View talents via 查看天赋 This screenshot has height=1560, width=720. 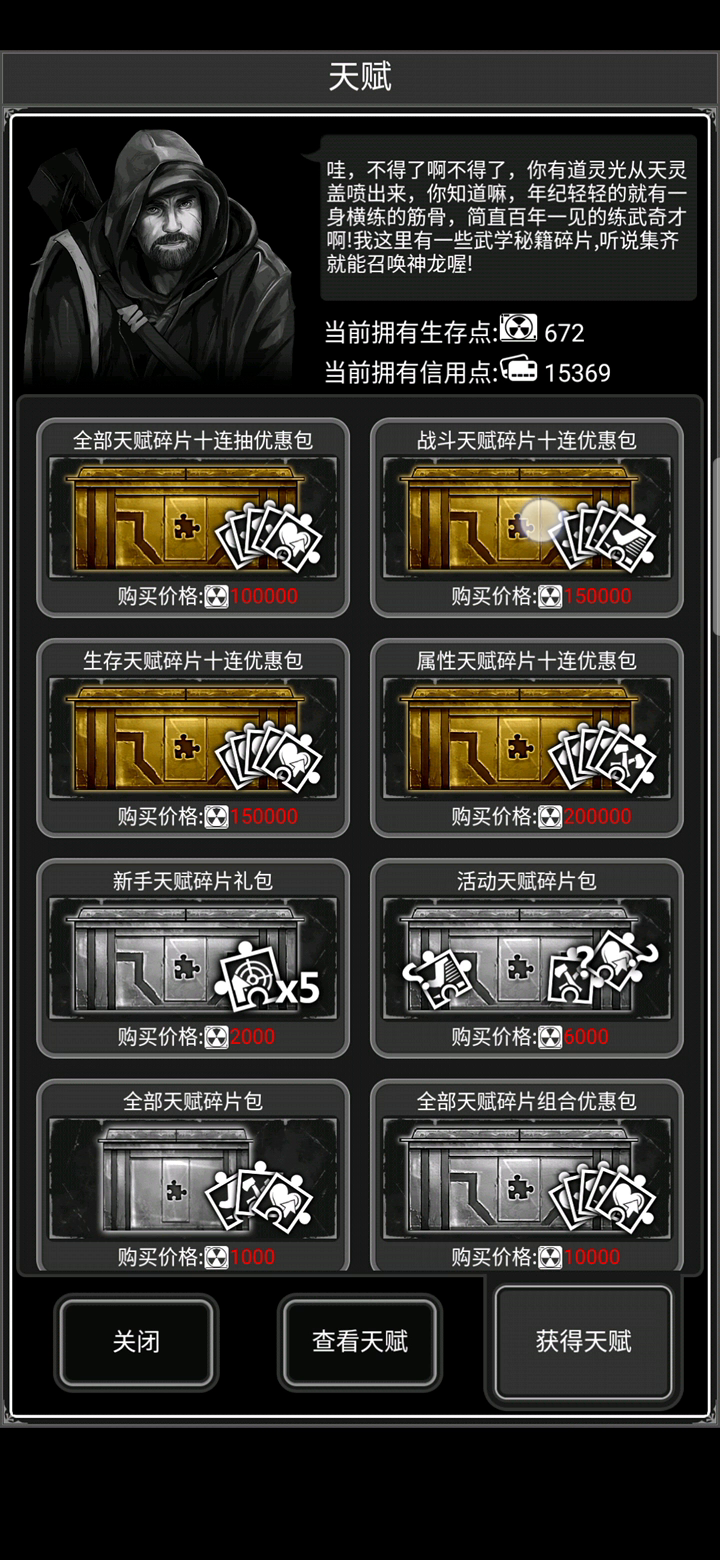(x=360, y=1342)
